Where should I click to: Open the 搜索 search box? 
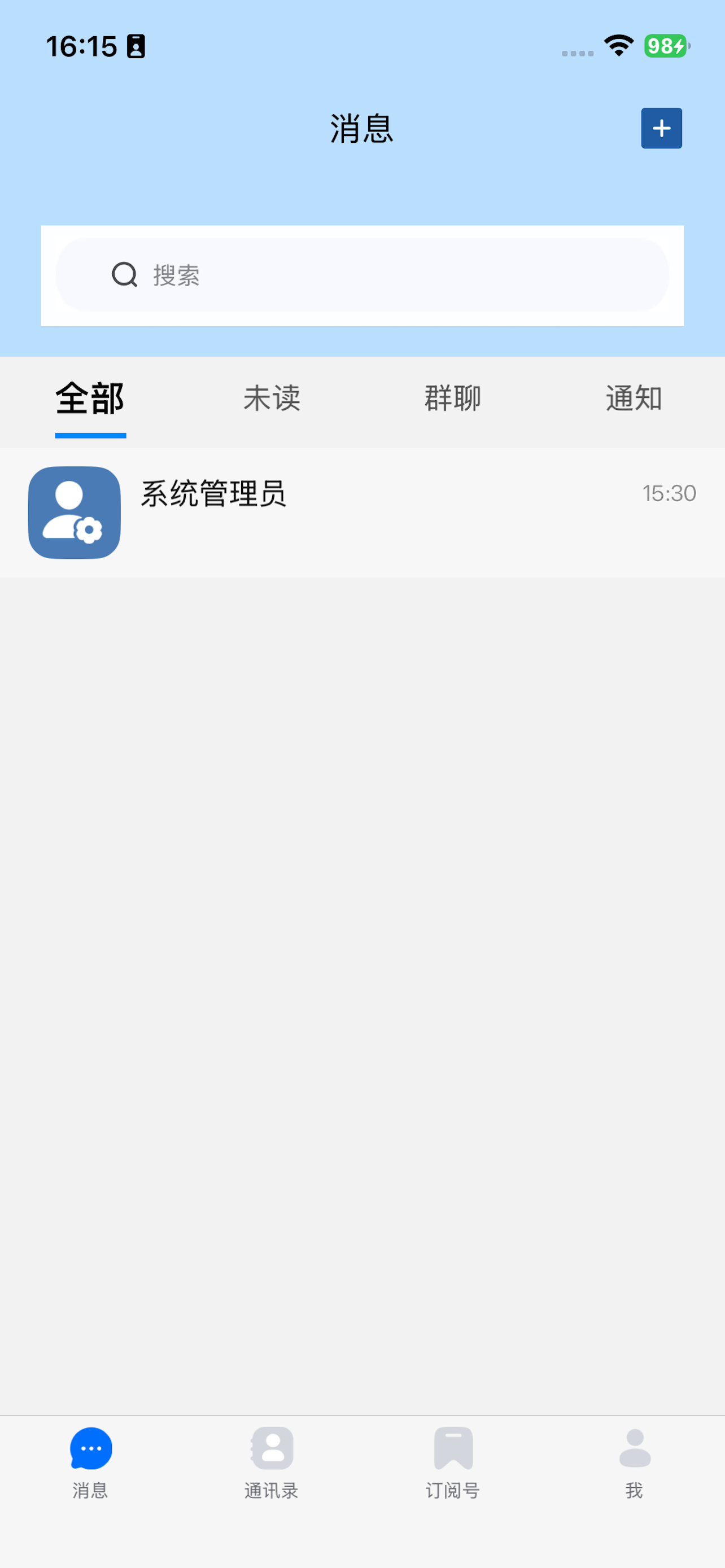[x=362, y=275]
